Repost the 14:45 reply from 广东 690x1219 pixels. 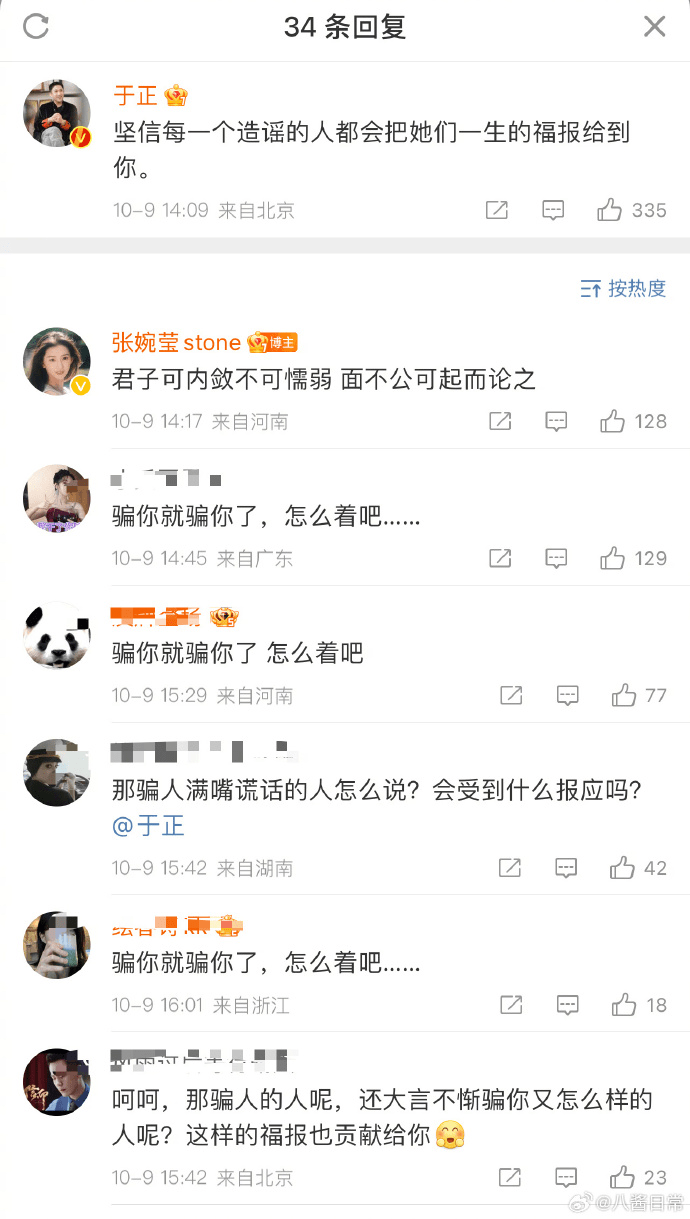click(500, 558)
